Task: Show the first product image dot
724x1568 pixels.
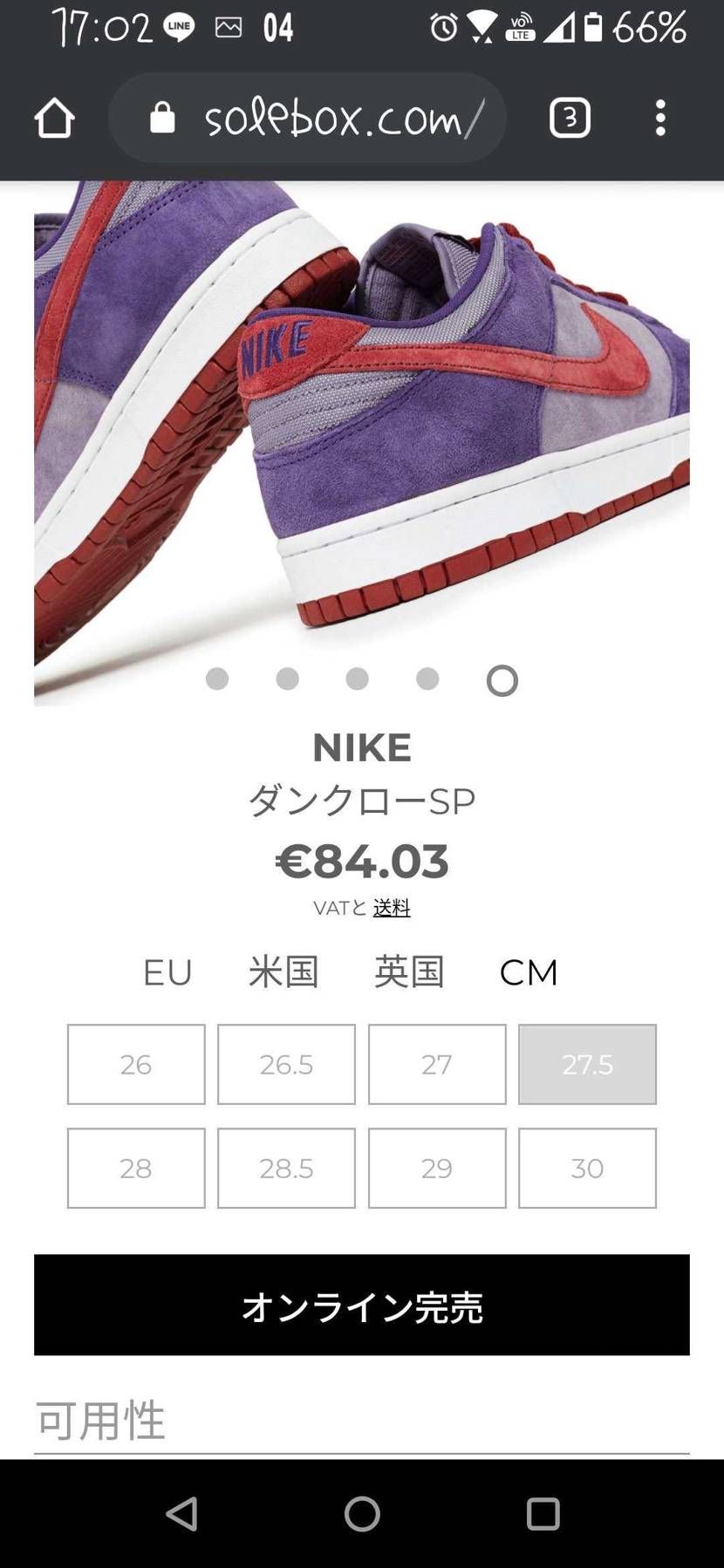Action: point(217,678)
